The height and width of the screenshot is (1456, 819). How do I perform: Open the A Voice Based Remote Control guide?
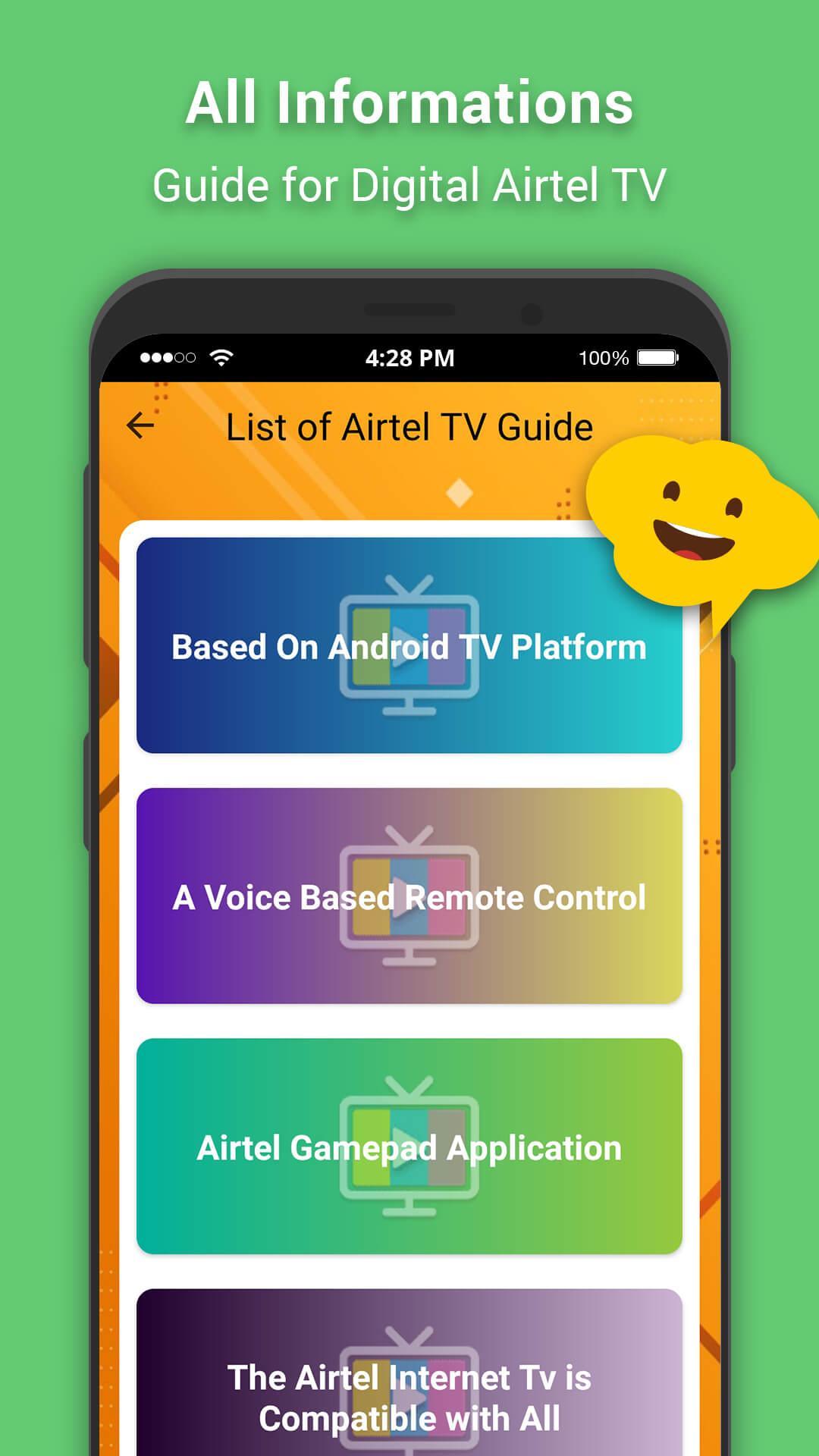(409, 897)
